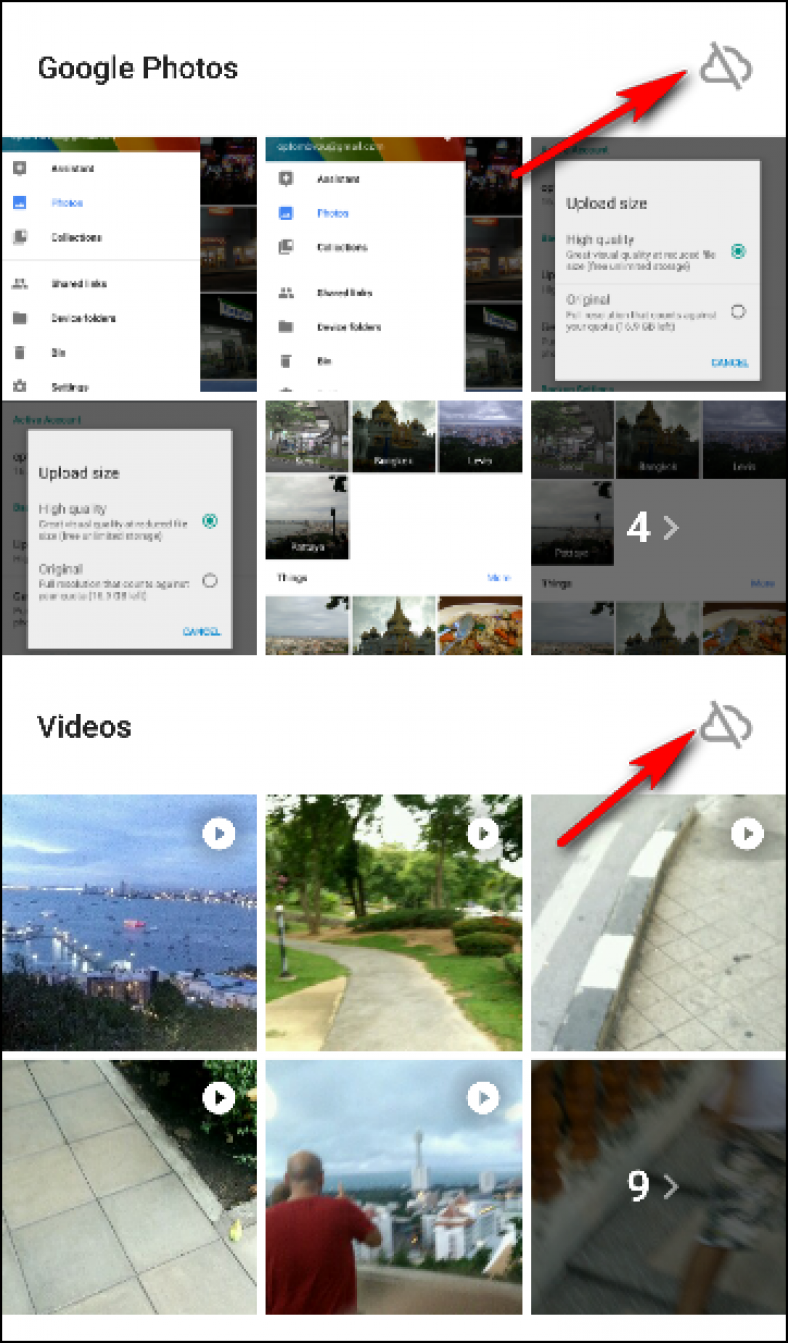Play the paved sidewalk with bushes video

129,1186
